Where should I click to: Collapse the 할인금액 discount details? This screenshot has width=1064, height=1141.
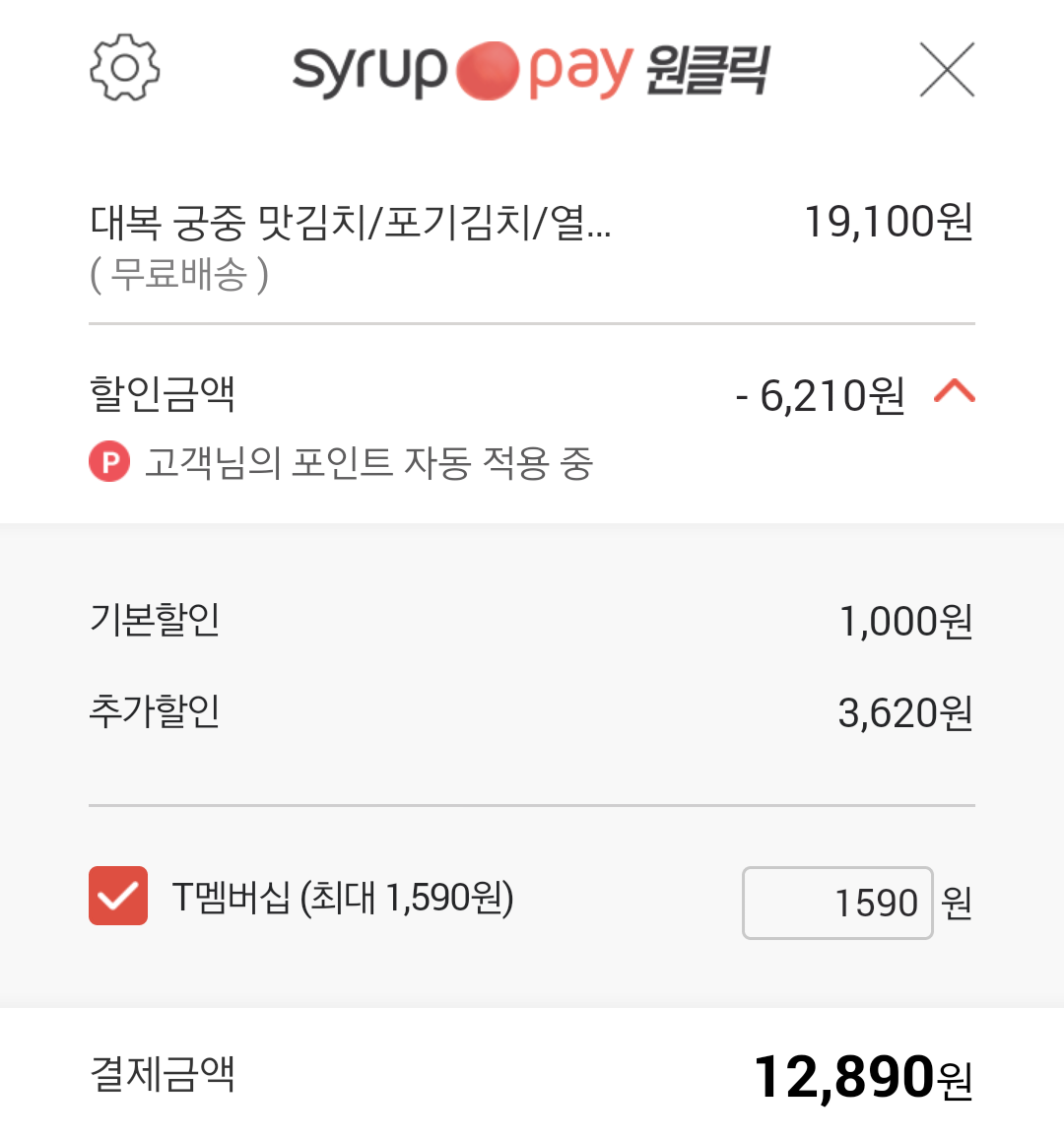pos(954,393)
